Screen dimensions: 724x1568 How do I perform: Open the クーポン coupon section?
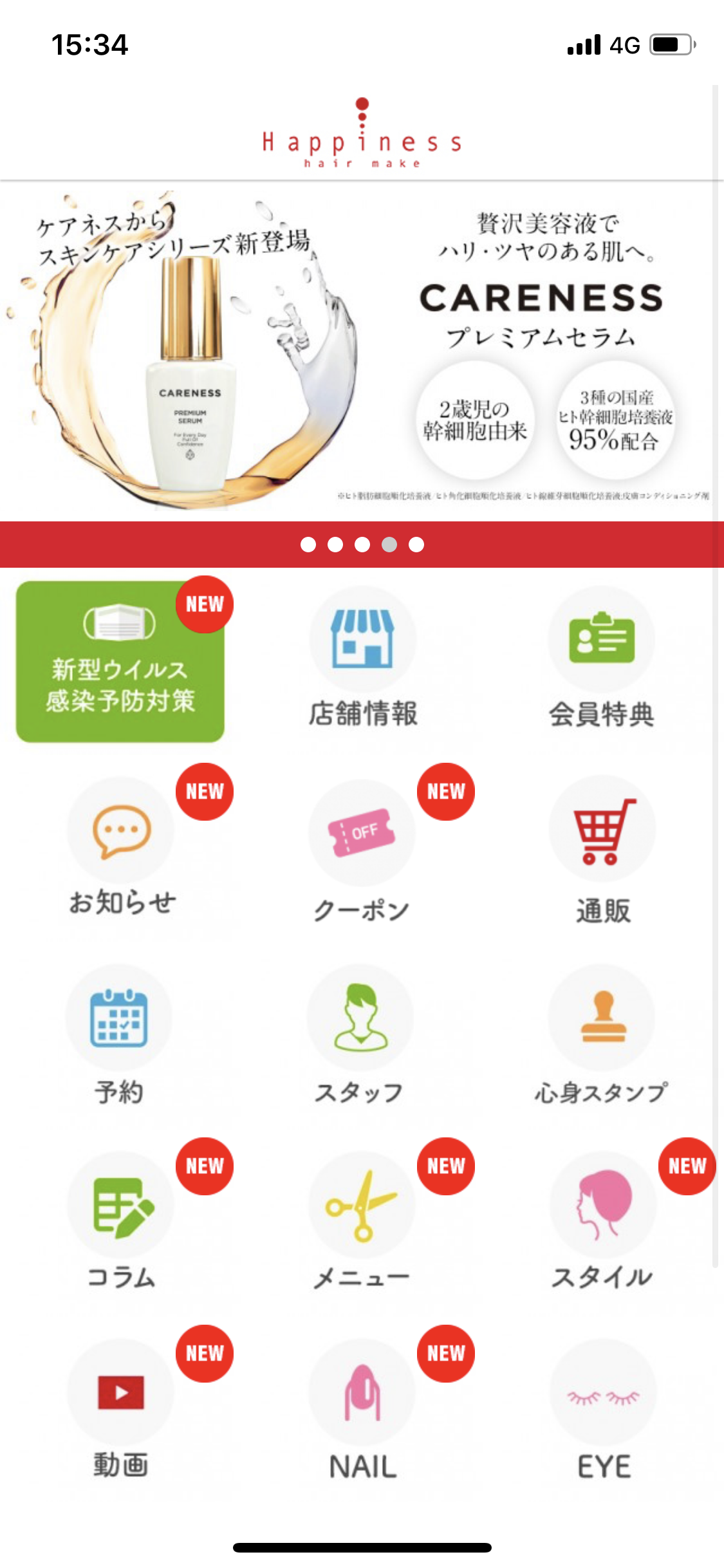[362, 851]
